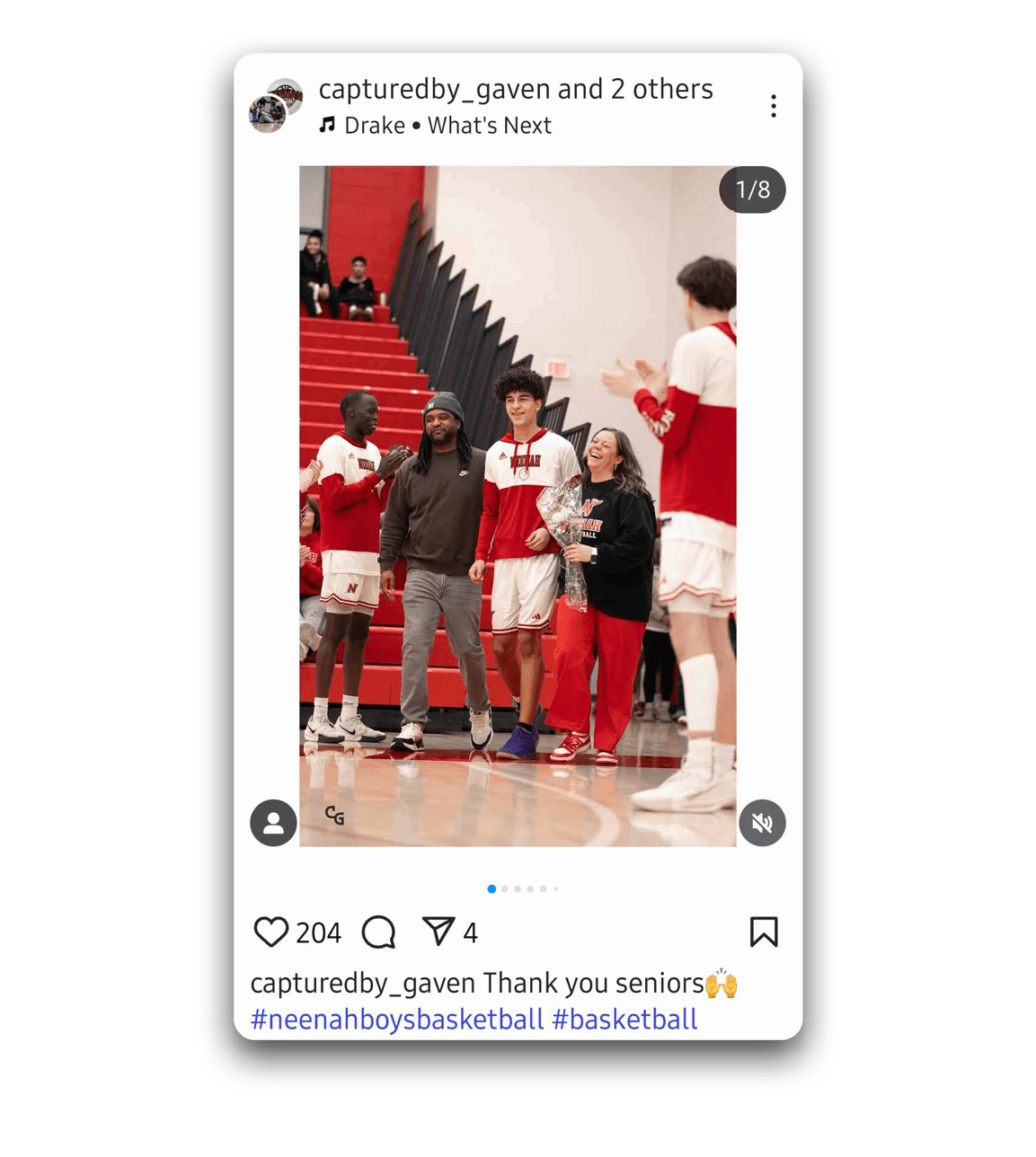The image size is (1036, 1157).
Task: Unmute the post's audio
Action: (762, 823)
